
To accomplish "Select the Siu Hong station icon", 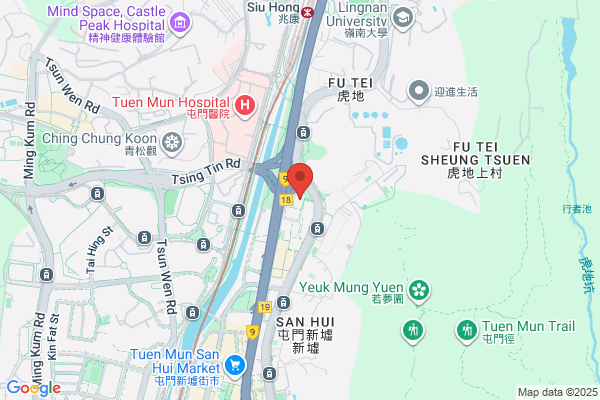I will tap(307, 12).
